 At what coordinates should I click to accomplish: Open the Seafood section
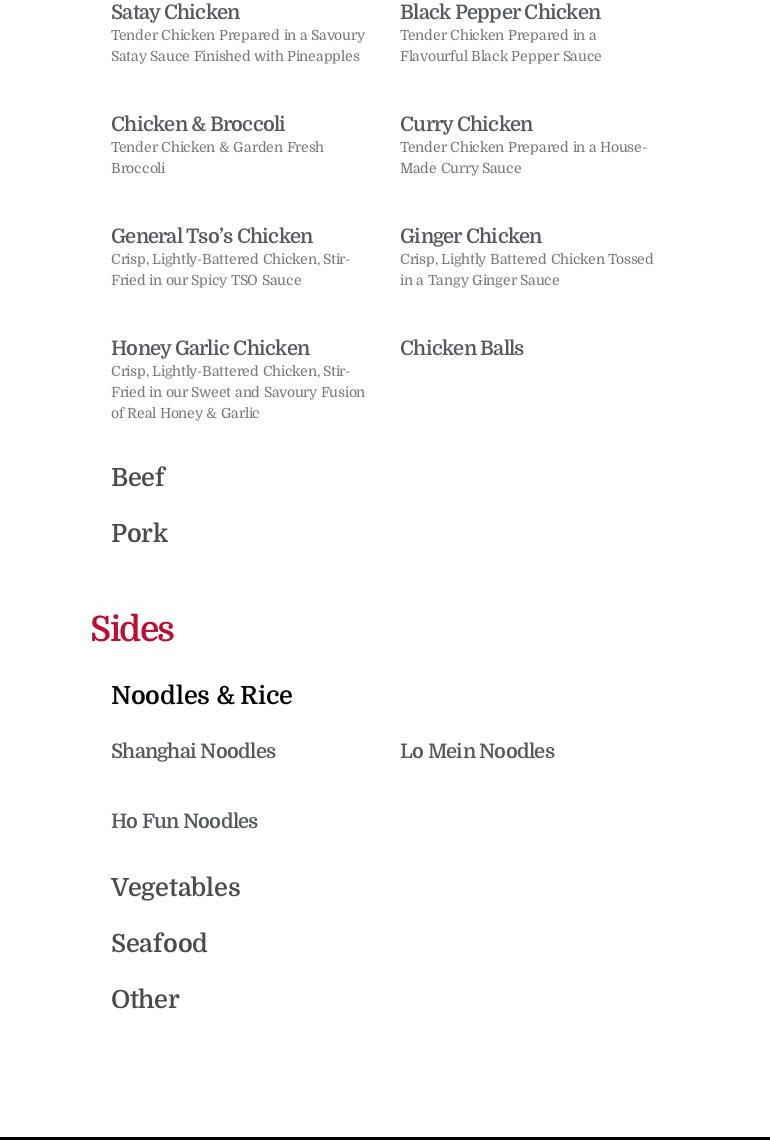click(x=159, y=944)
